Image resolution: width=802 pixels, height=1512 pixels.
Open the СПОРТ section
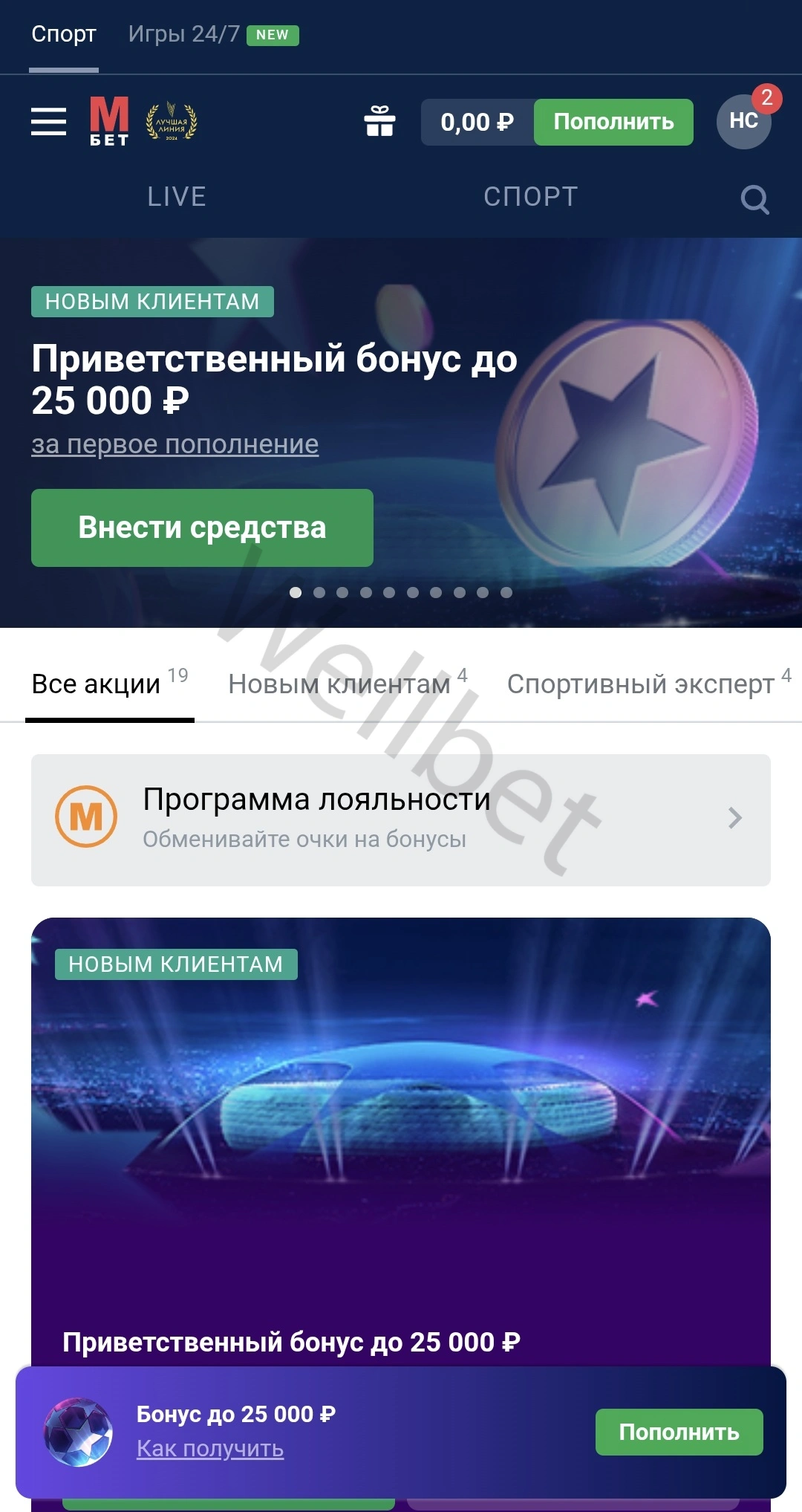(x=530, y=197)
